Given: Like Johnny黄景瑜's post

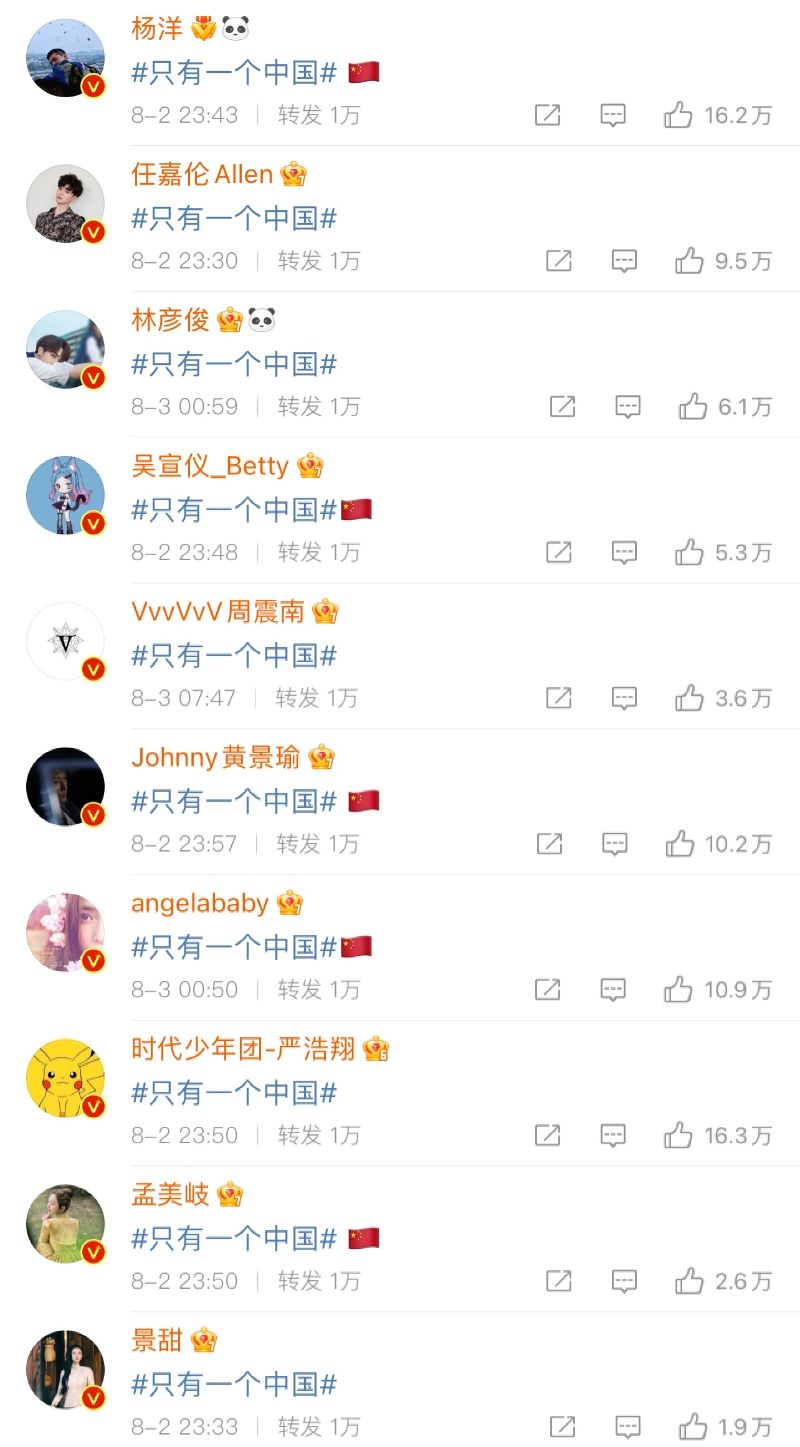Looking at the screenshot, I should pyautogui.click(x=679, y=844).
